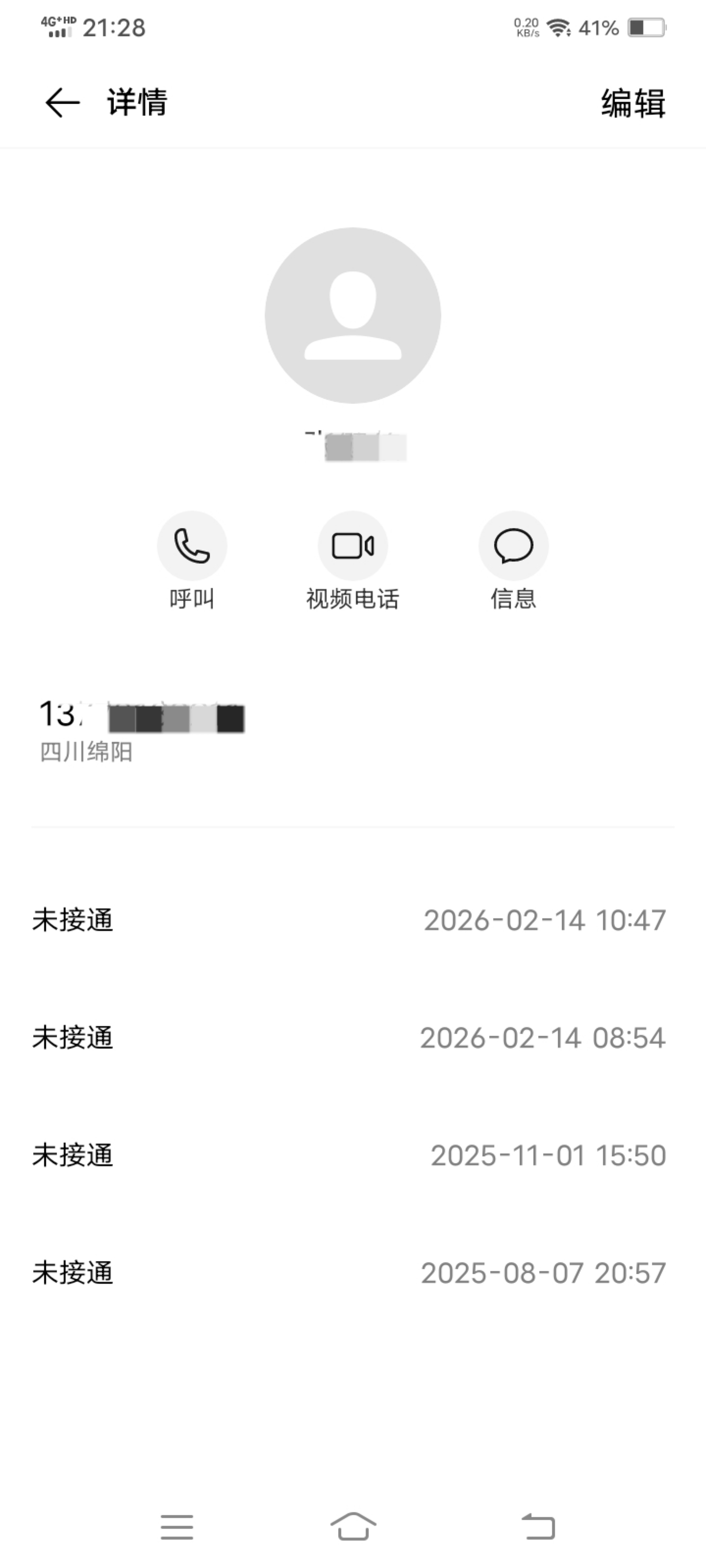Open 编辑 to edit the contact
The width and height of the screenshot is (706, 1568).
633,102
